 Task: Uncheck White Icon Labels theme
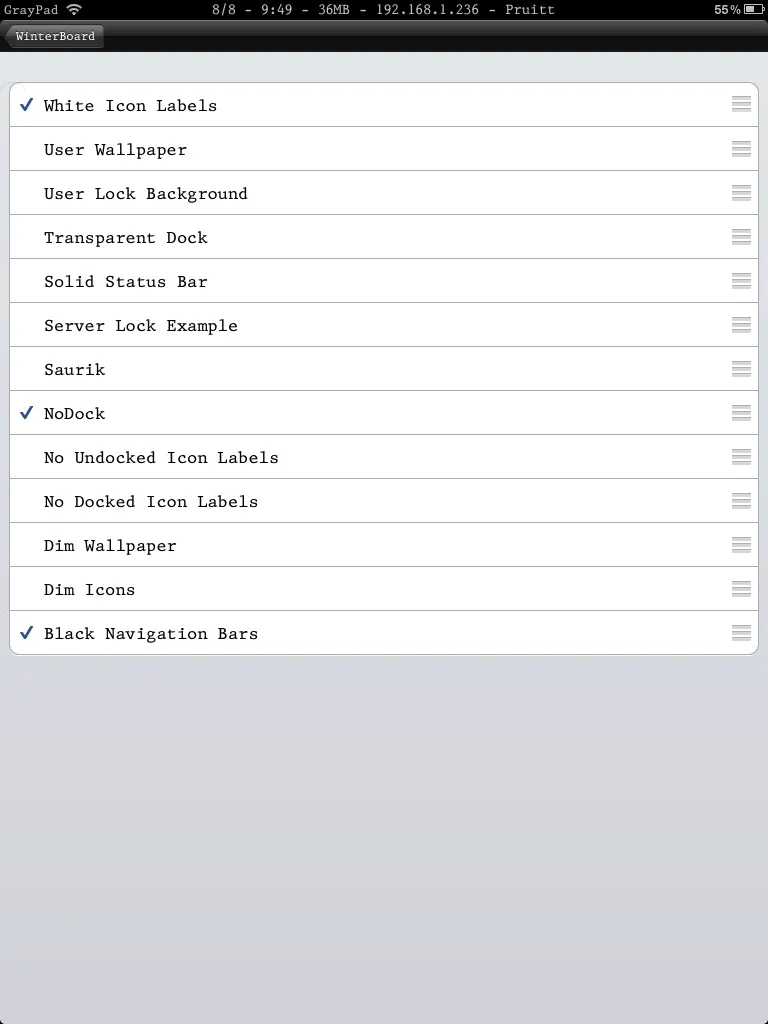(130, 106)
